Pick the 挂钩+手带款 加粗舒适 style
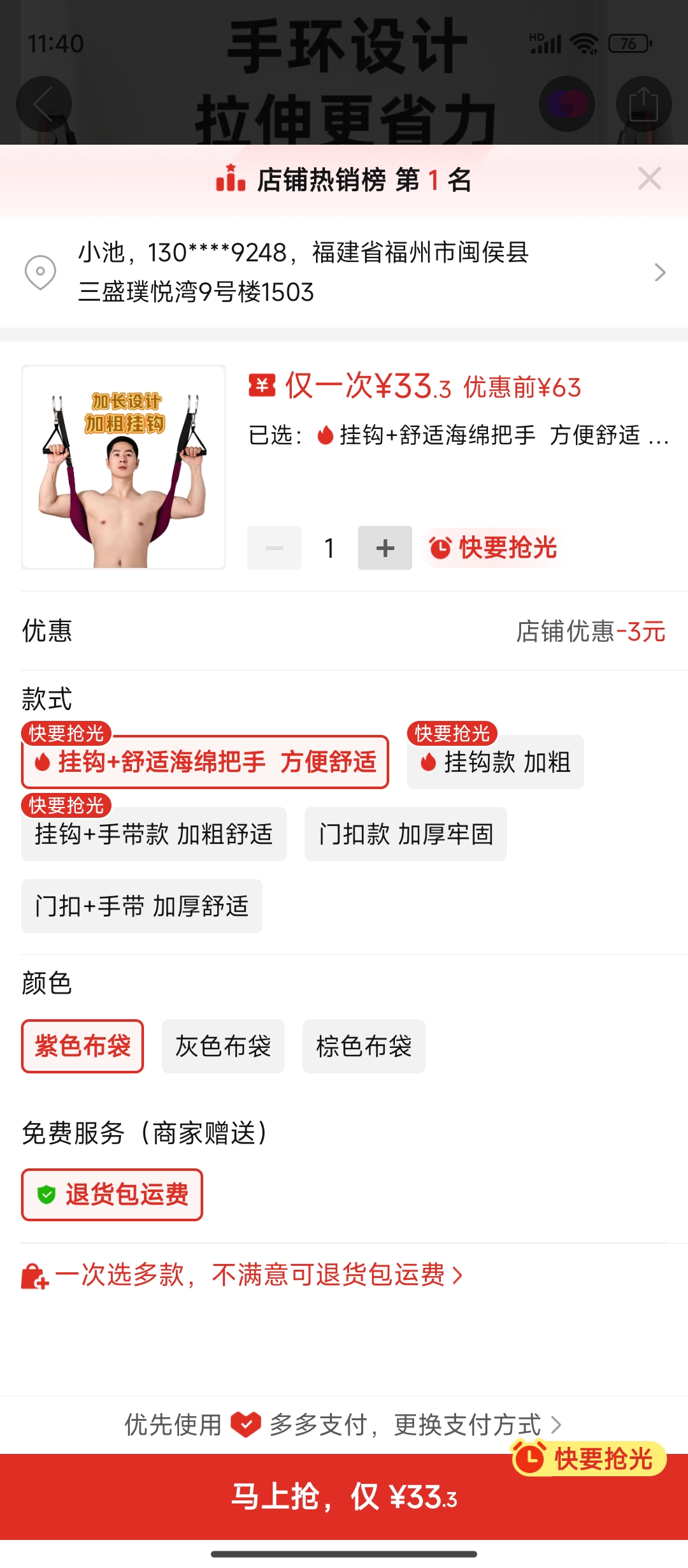688x1568 pixels. (x=154, y=834)
